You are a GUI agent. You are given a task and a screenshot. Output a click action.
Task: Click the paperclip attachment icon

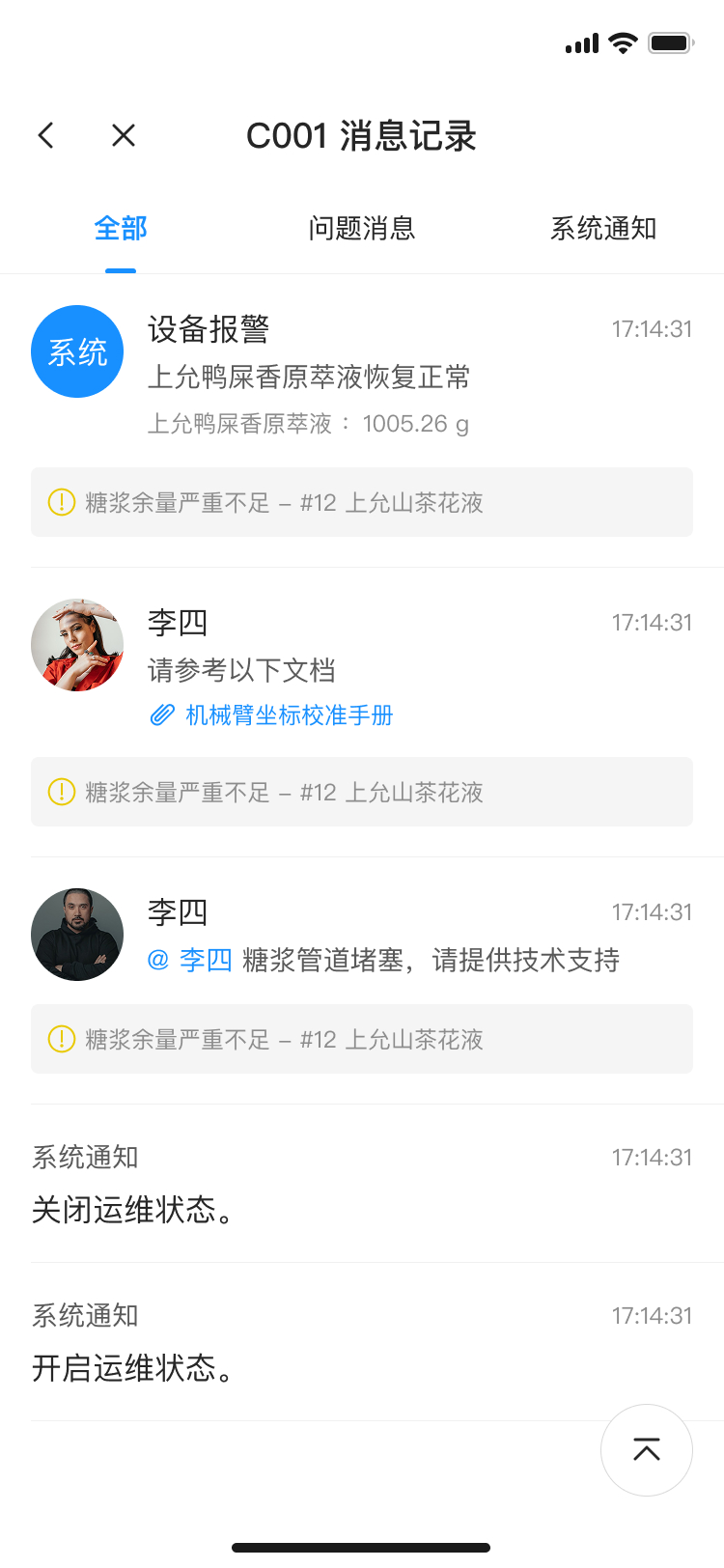coord(160,716)
